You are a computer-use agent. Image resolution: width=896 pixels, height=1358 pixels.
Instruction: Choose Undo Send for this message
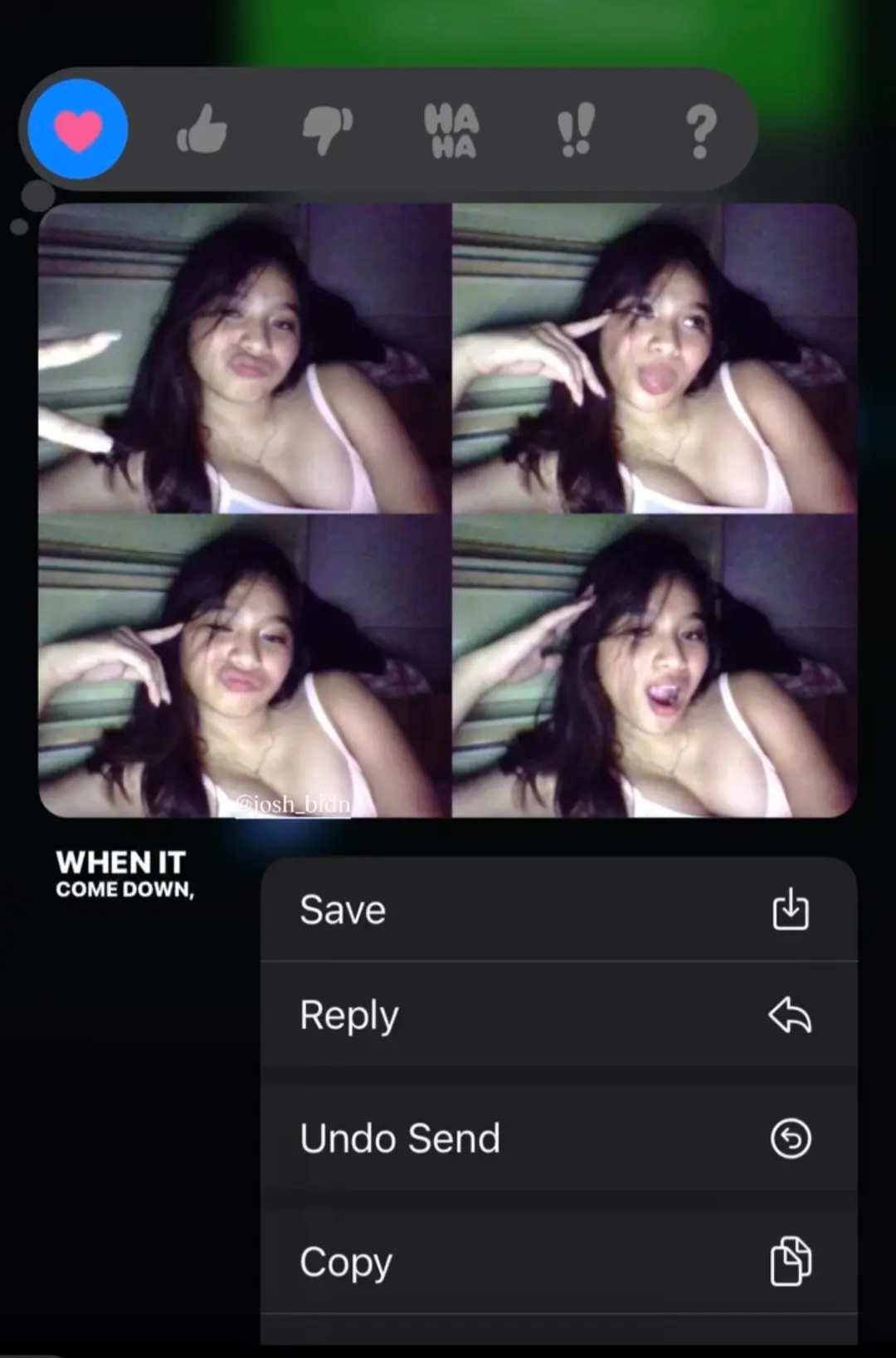coord(558,1138)
